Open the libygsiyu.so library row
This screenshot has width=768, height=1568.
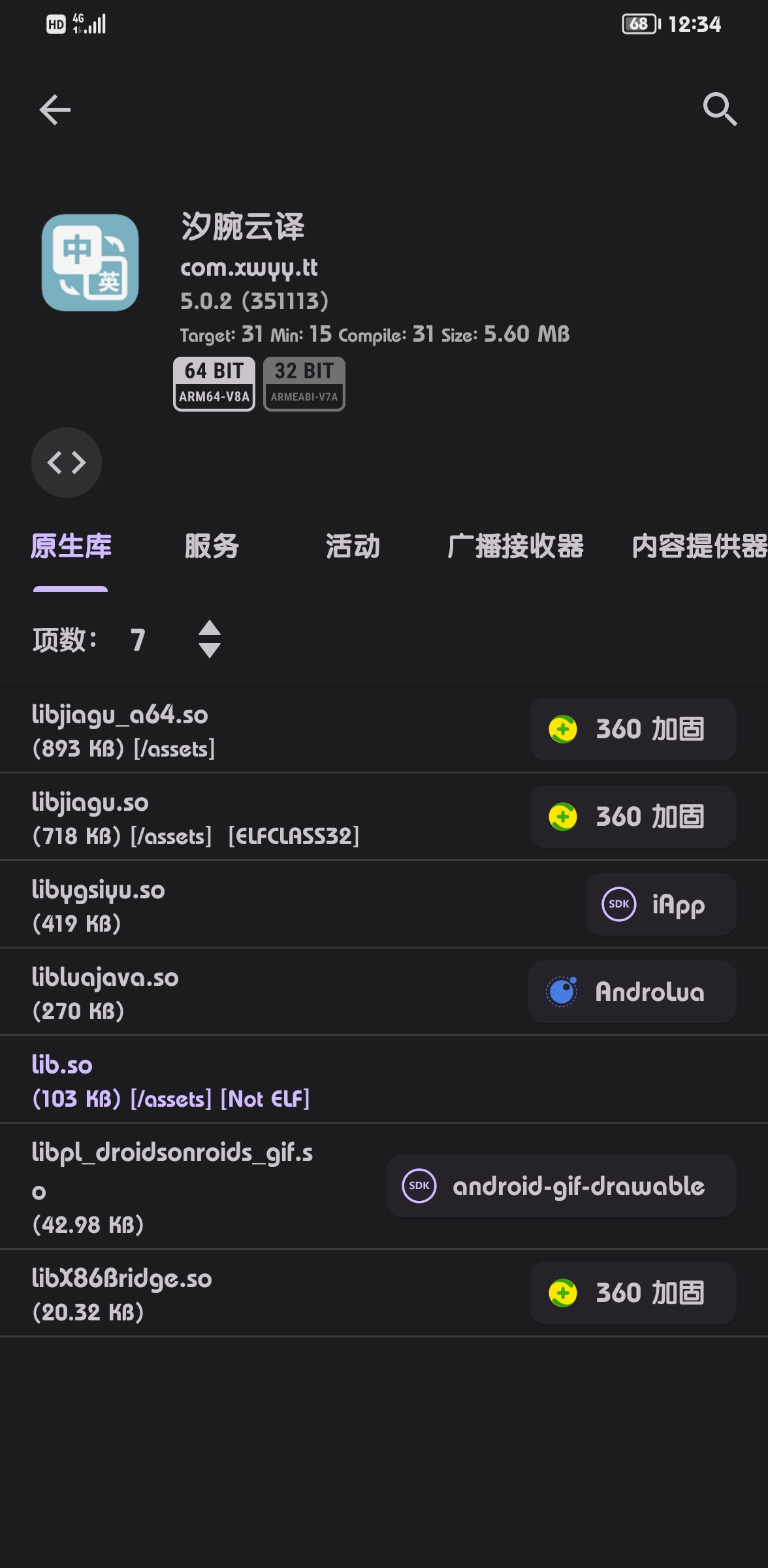tap(196, 906)
